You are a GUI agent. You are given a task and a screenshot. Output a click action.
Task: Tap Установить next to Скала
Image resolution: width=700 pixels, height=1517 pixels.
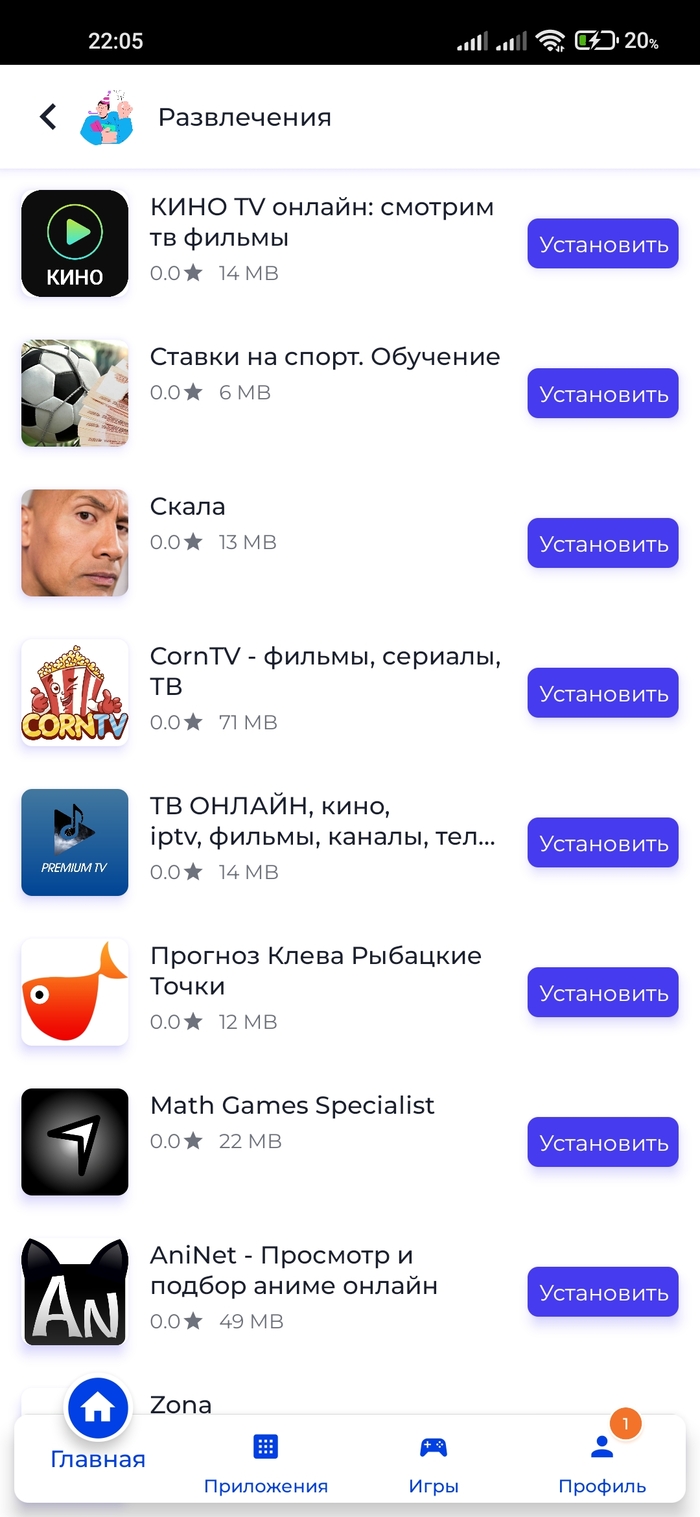click(603, 544)
